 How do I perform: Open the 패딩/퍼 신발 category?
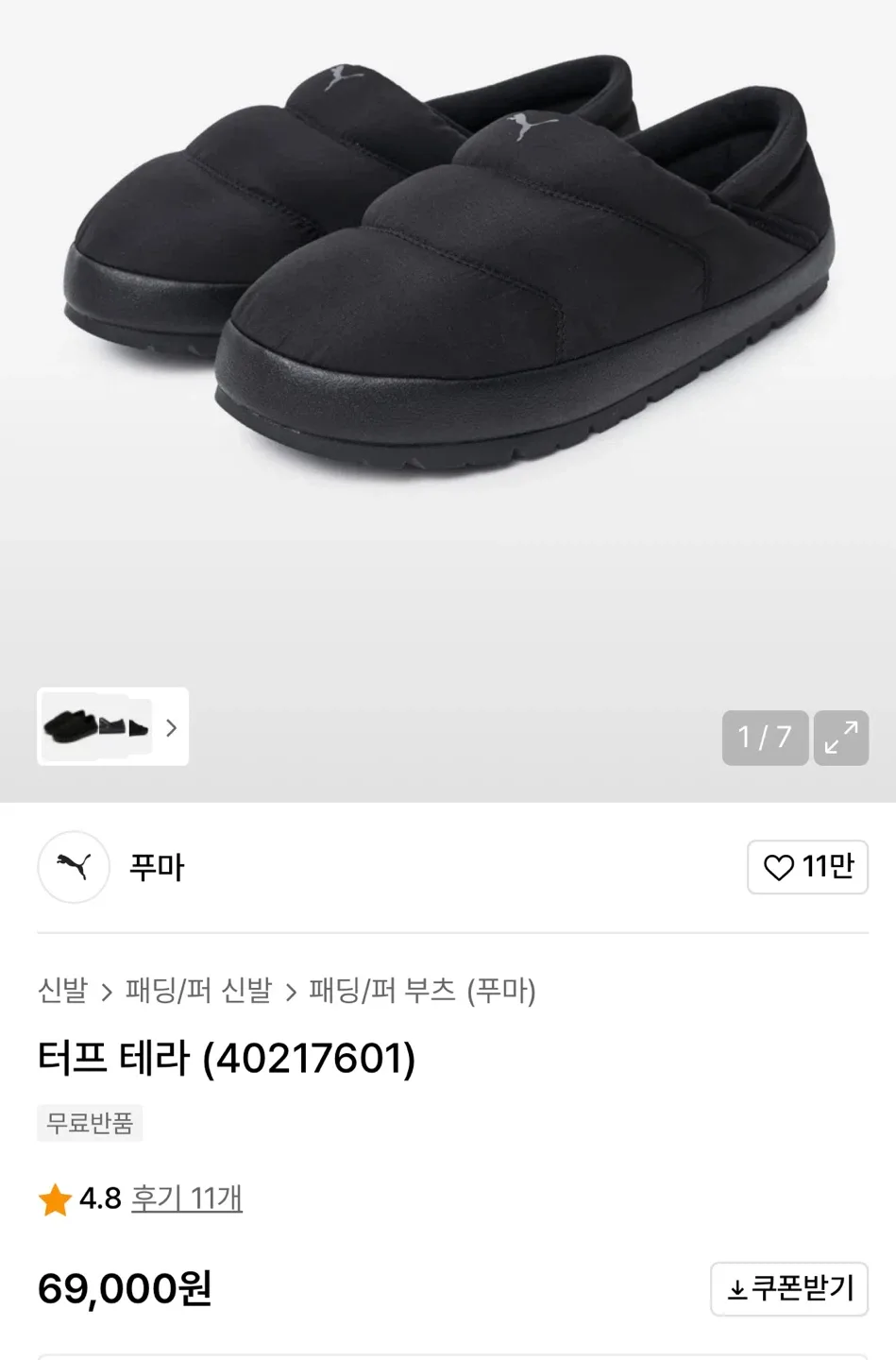(x=198, y=991)
